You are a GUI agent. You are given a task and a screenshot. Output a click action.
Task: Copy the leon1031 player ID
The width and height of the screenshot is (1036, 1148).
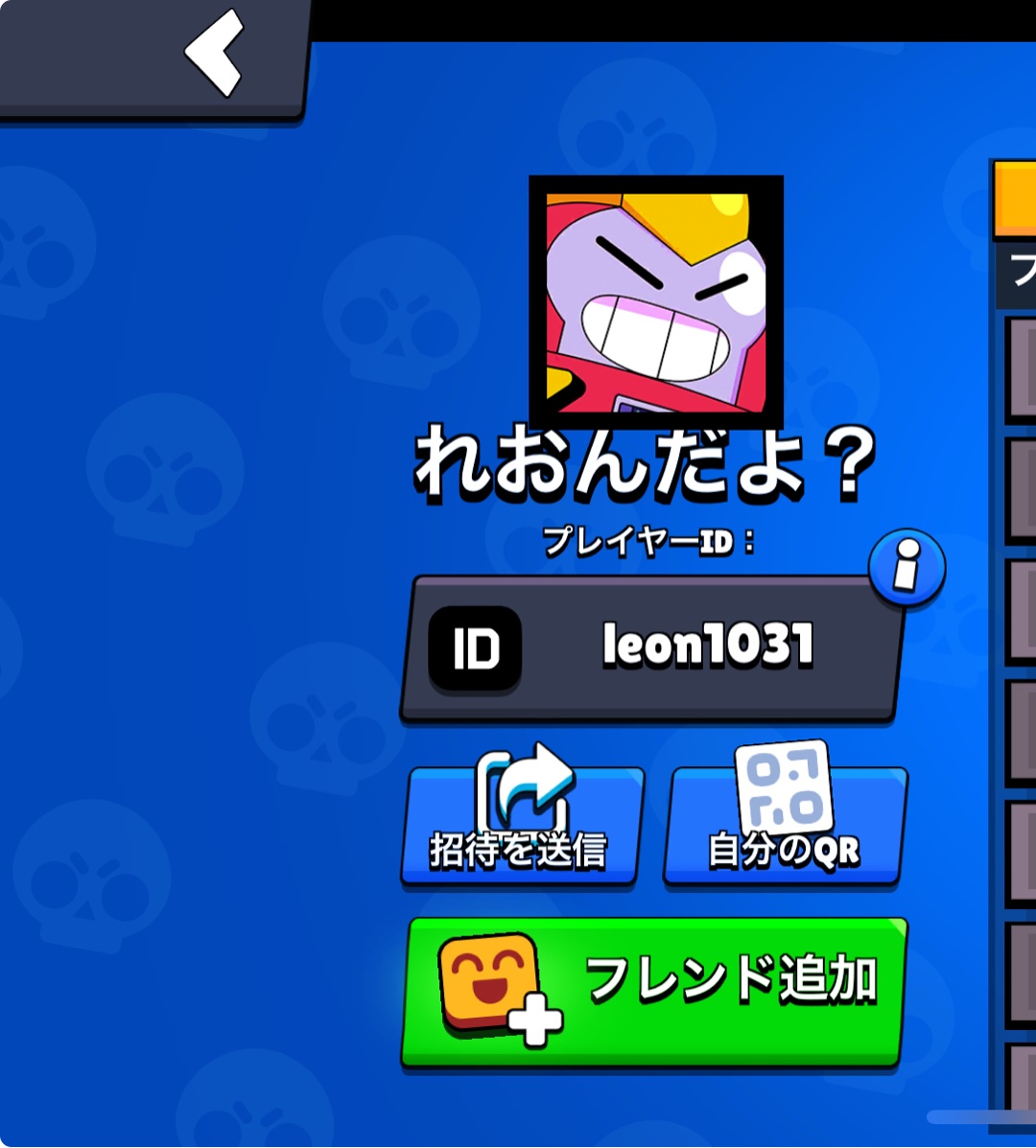(652, 648)
